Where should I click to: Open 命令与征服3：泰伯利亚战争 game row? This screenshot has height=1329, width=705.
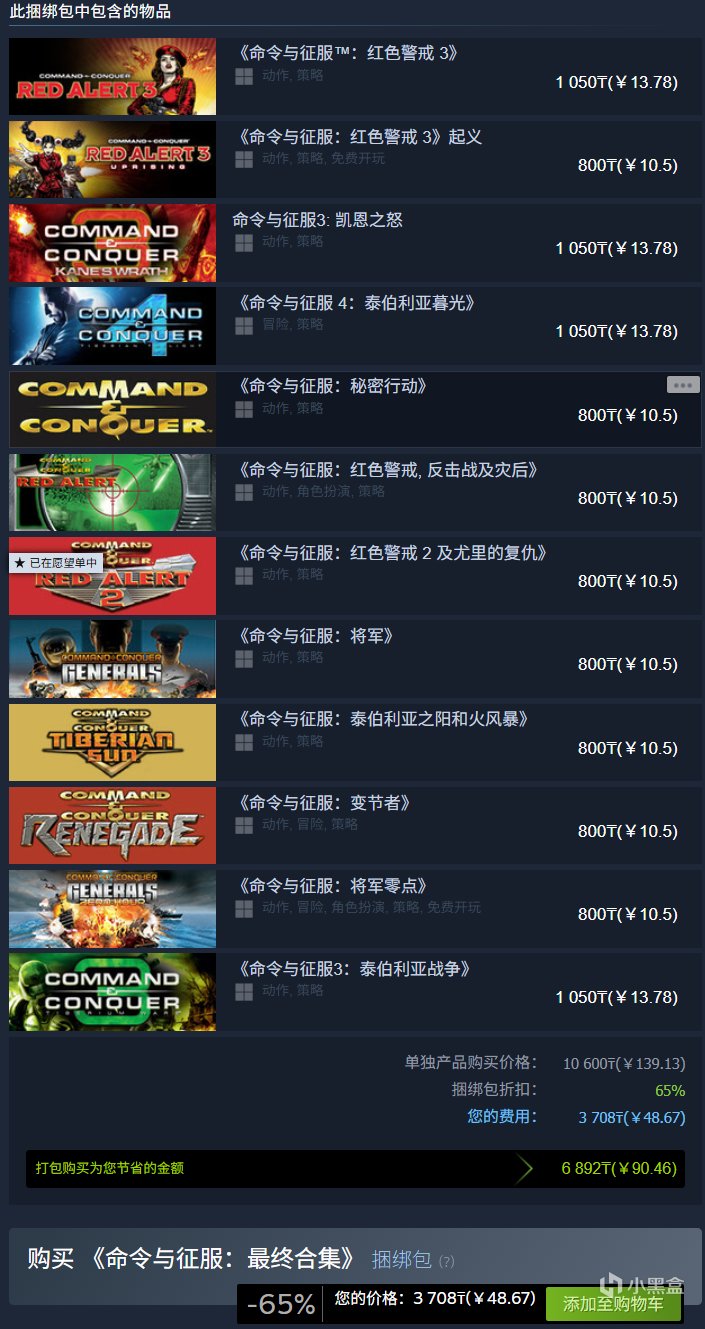pyautogui.click(x=354, y=969)
